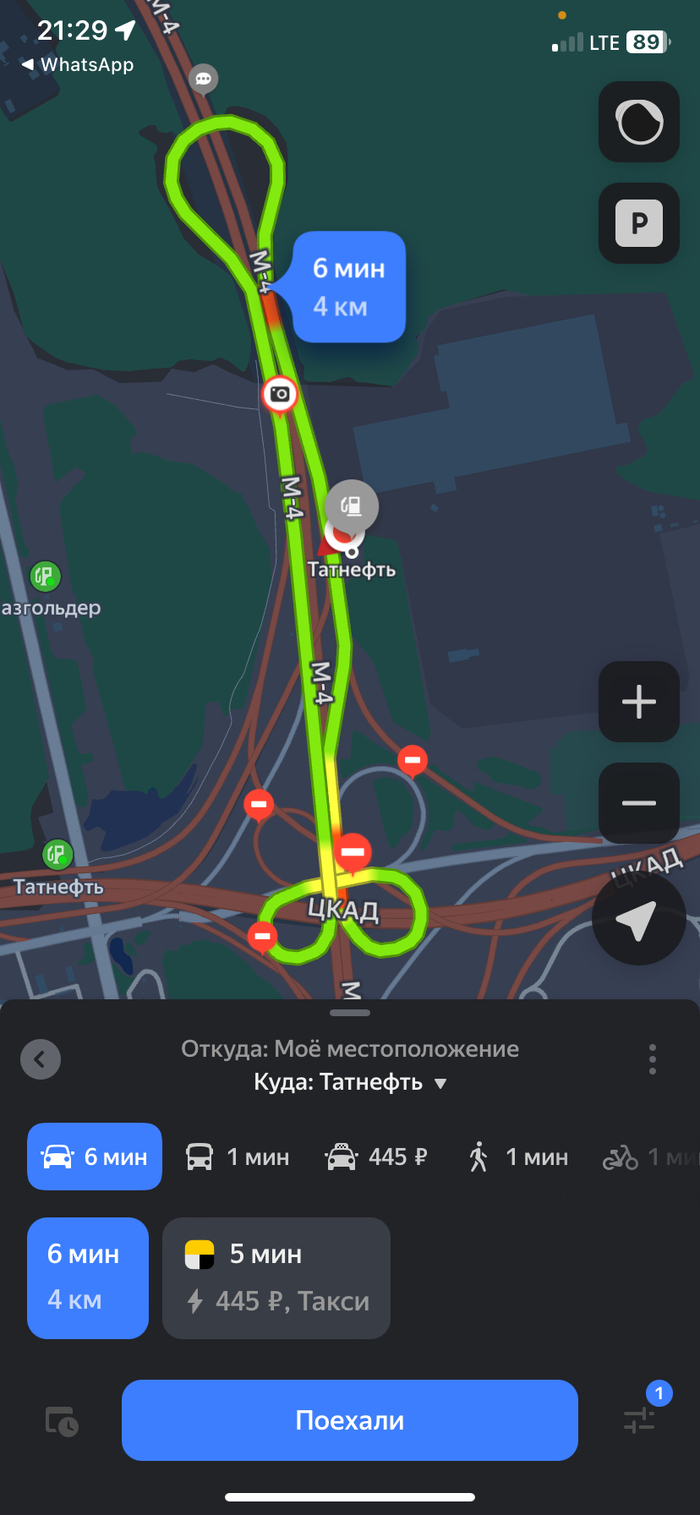
Task: Zoom in on the map
Action: click(x=639, y=702)
